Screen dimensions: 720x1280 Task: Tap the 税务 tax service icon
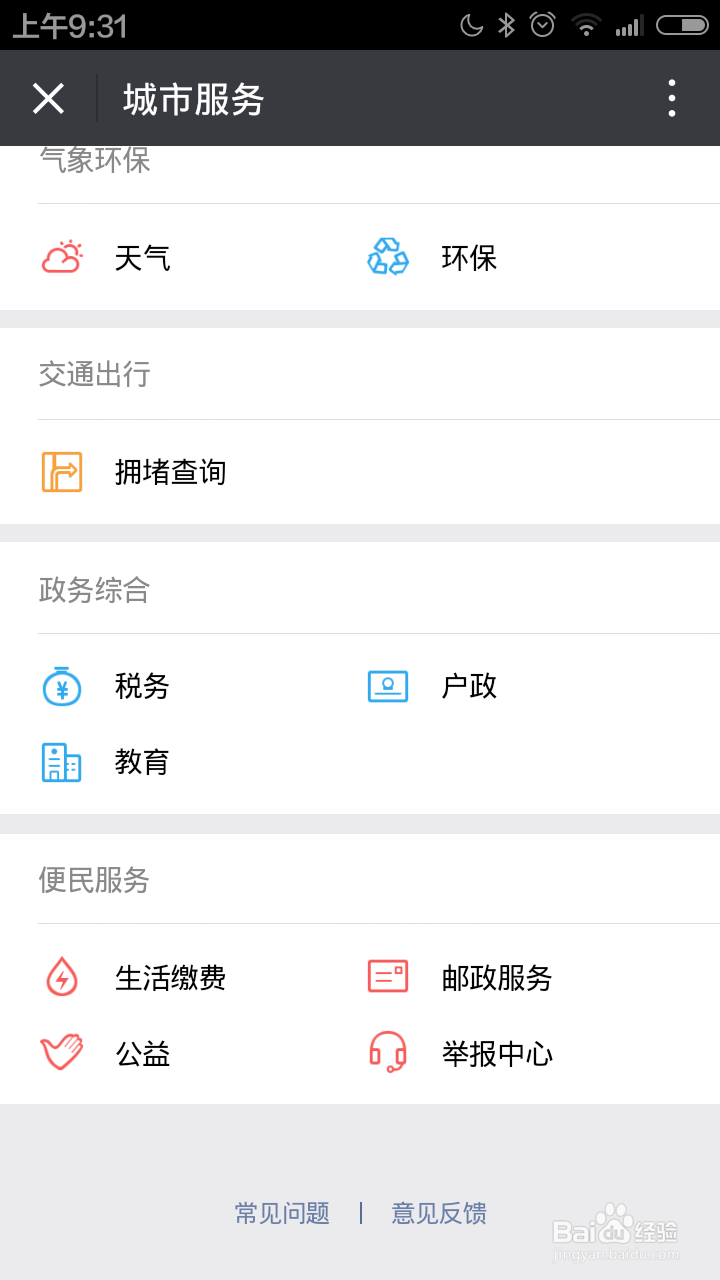62,687
